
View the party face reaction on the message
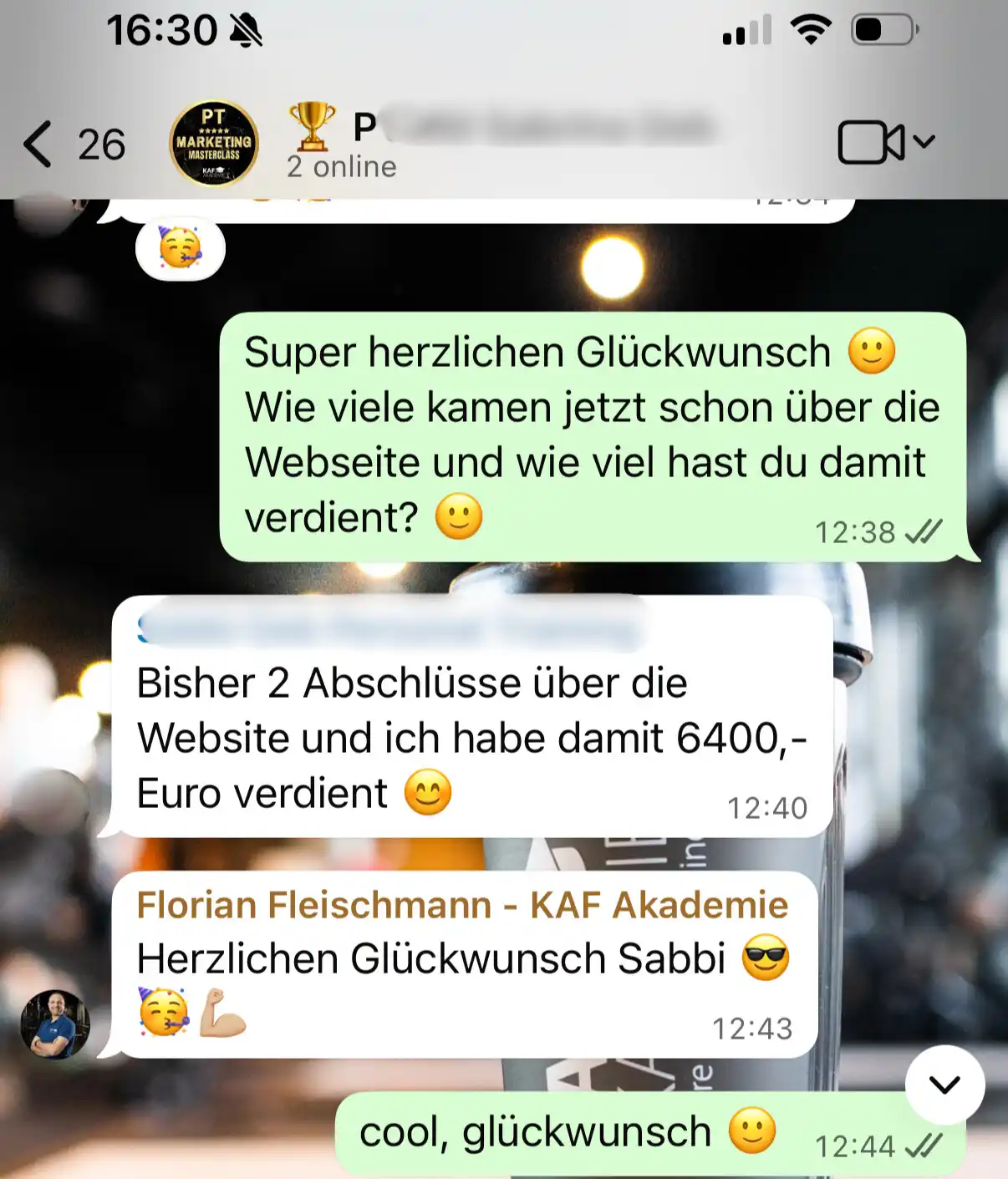181,249
